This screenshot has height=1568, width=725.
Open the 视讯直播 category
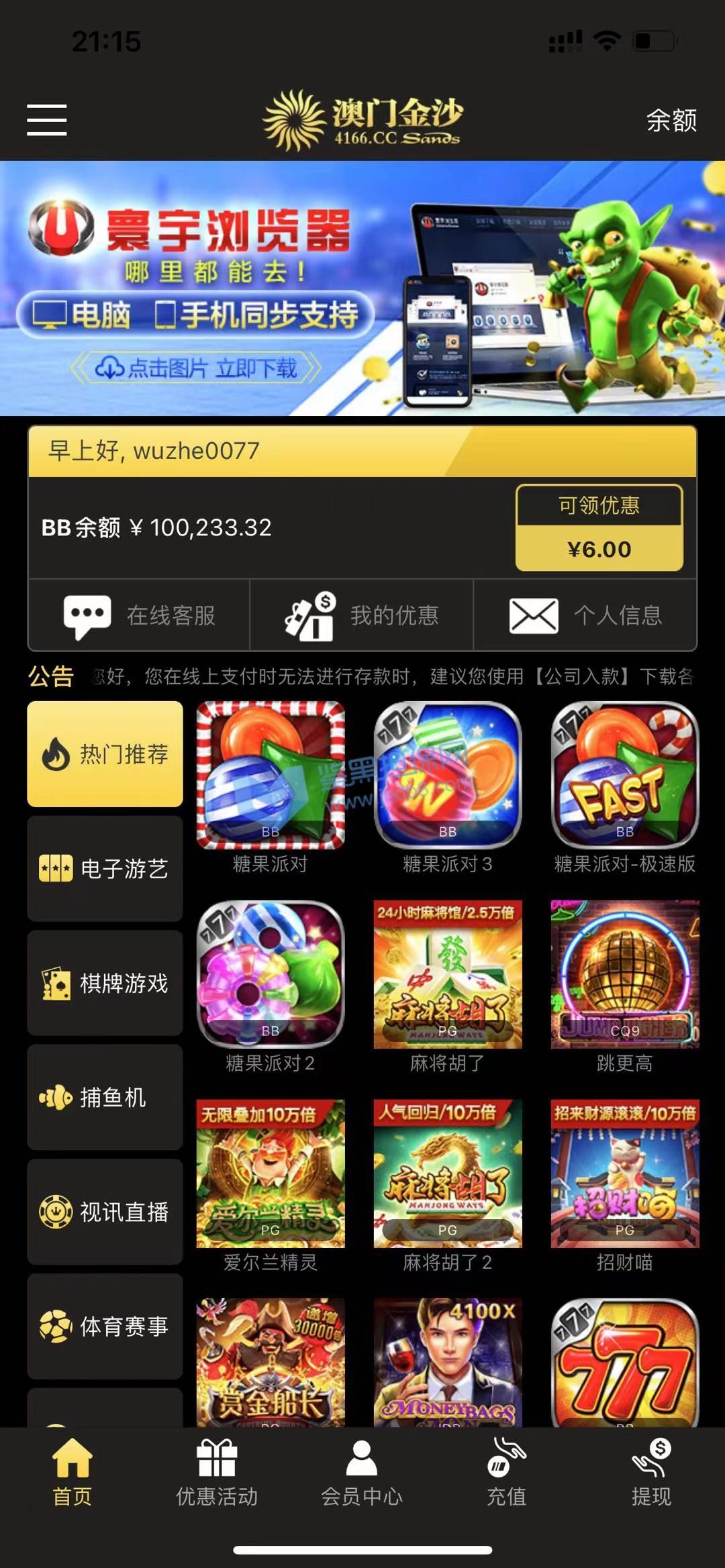[105, 1212]
